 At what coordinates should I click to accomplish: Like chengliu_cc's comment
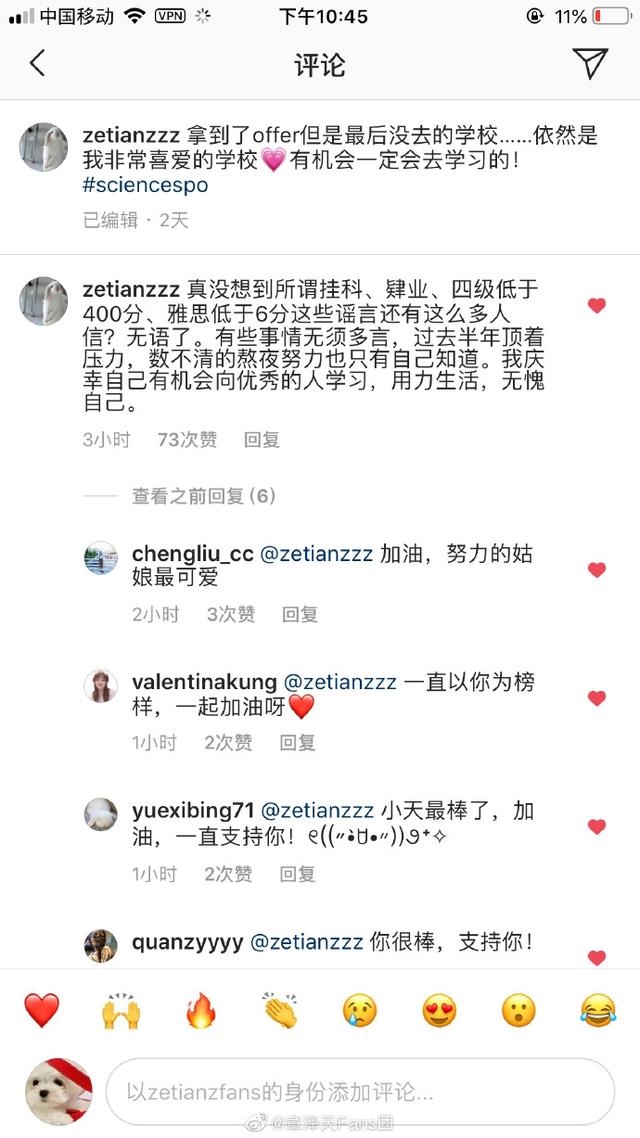[x=596, y=570]
